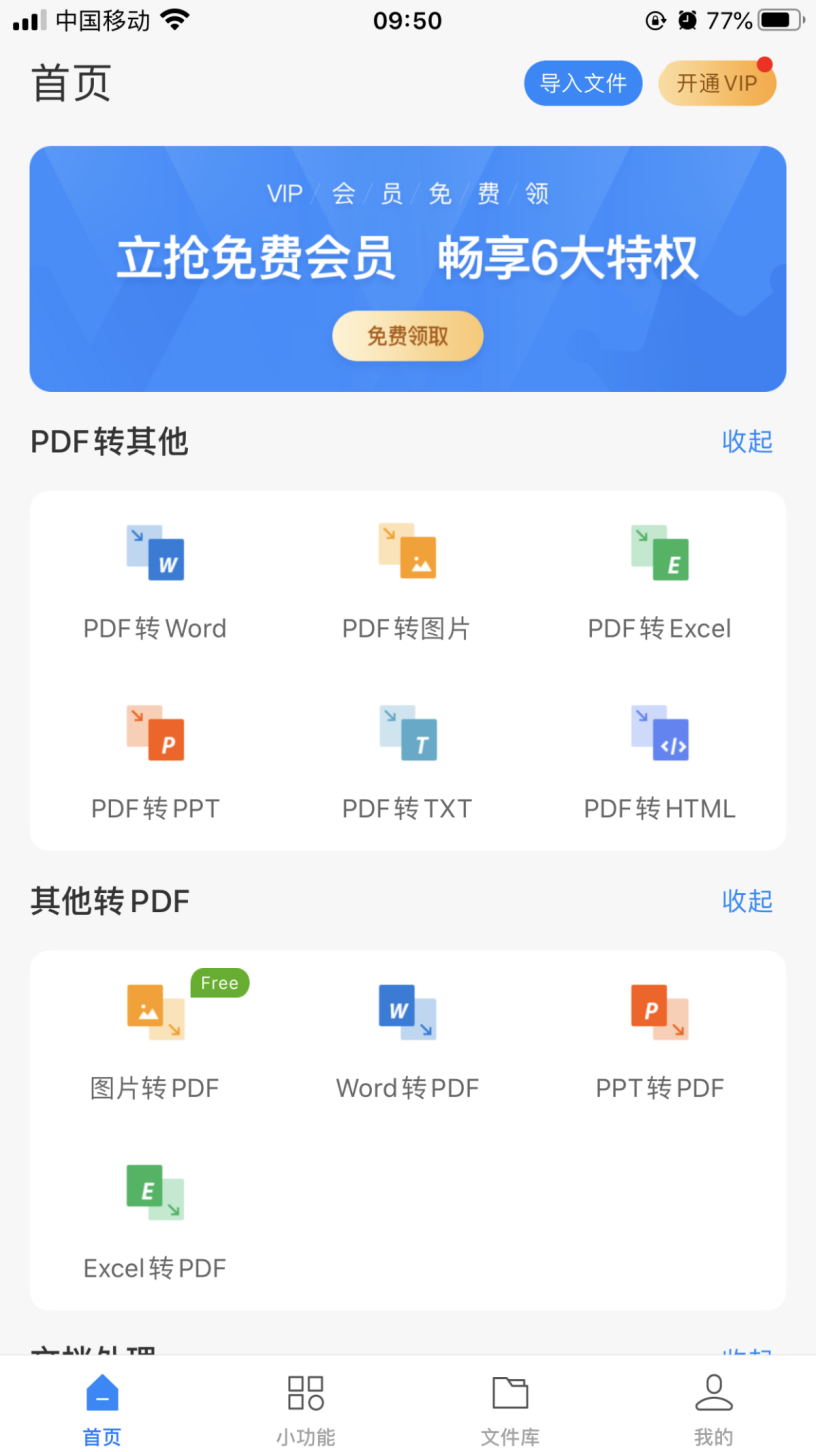Open Word转PDF converter
816x1452 pixels.
coord(407,1040)
